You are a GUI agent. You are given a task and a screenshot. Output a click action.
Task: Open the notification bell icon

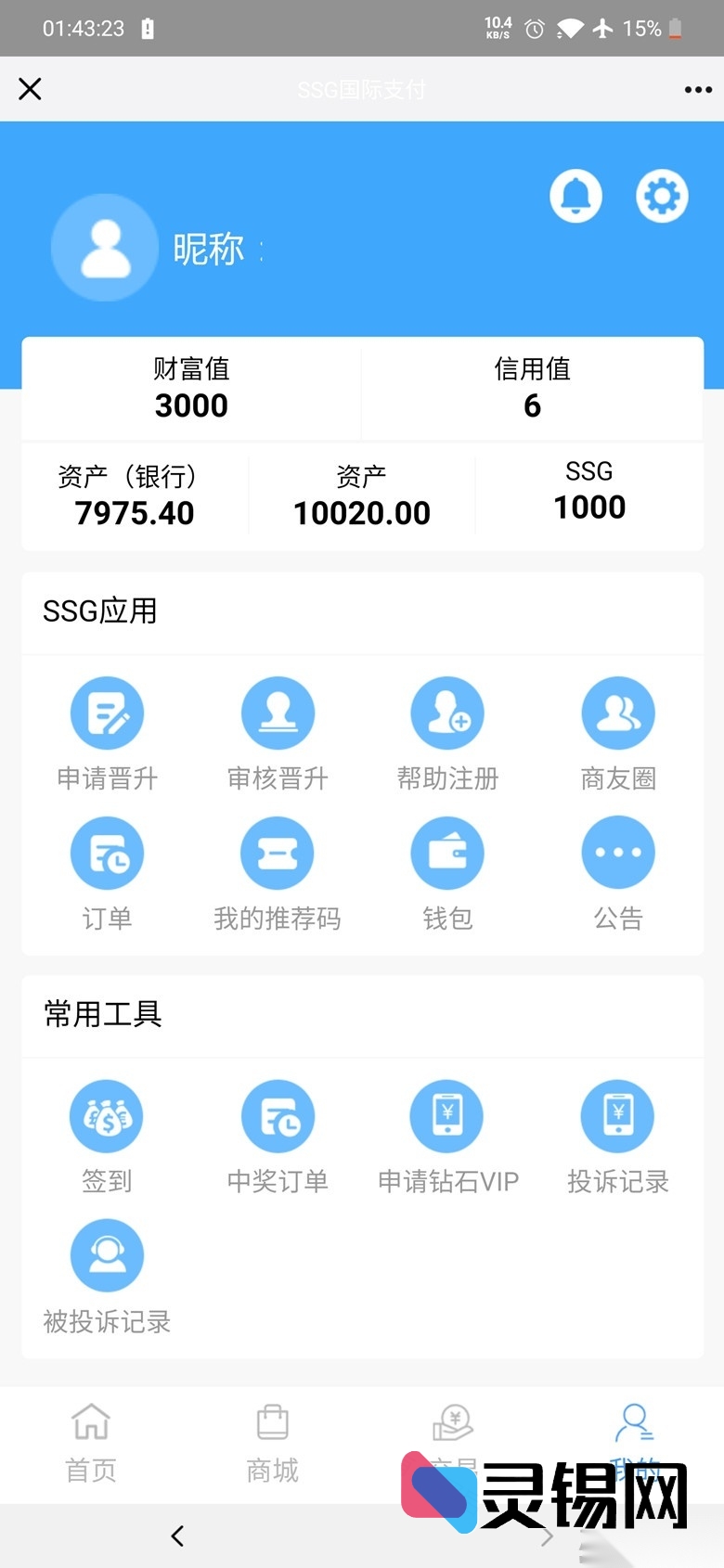[575, 196]
